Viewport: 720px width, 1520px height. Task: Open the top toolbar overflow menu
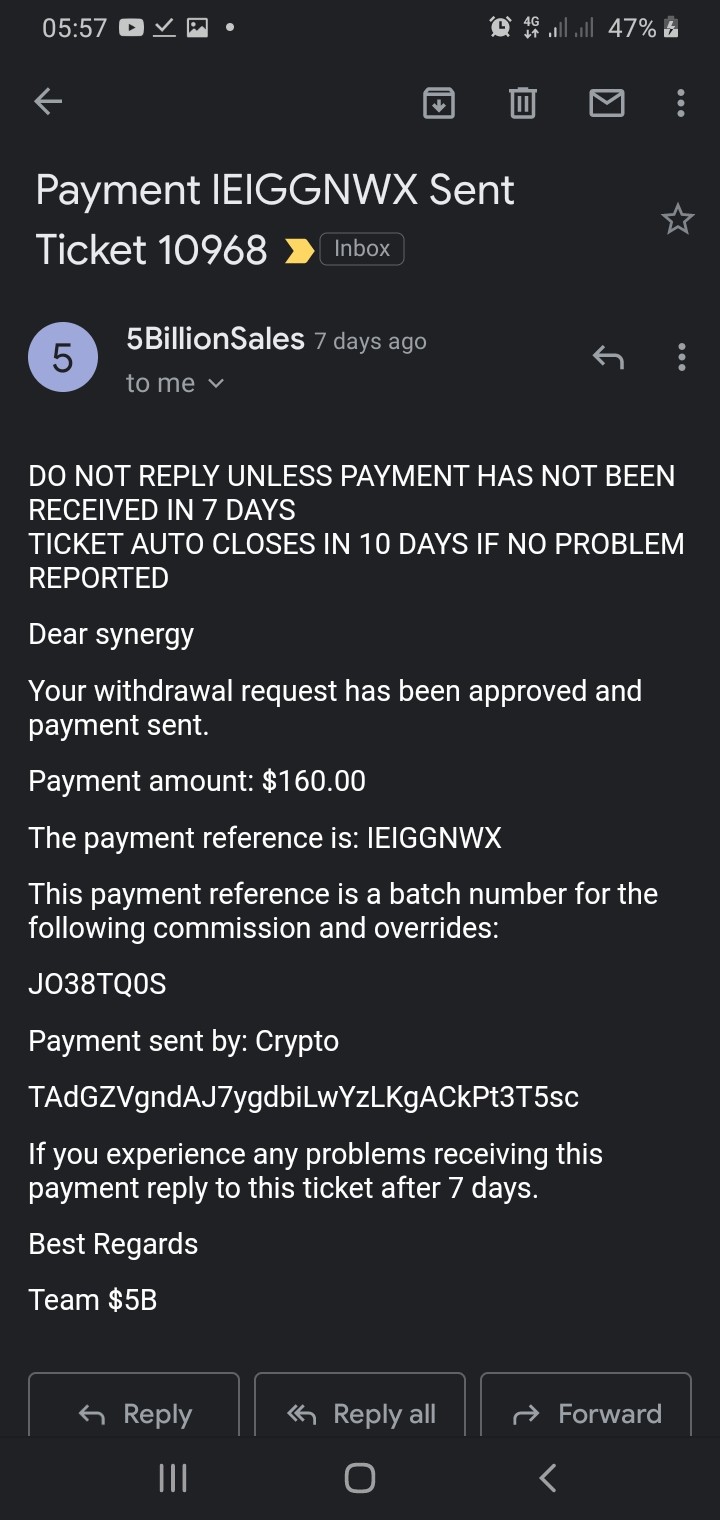[x=681, y=102]
